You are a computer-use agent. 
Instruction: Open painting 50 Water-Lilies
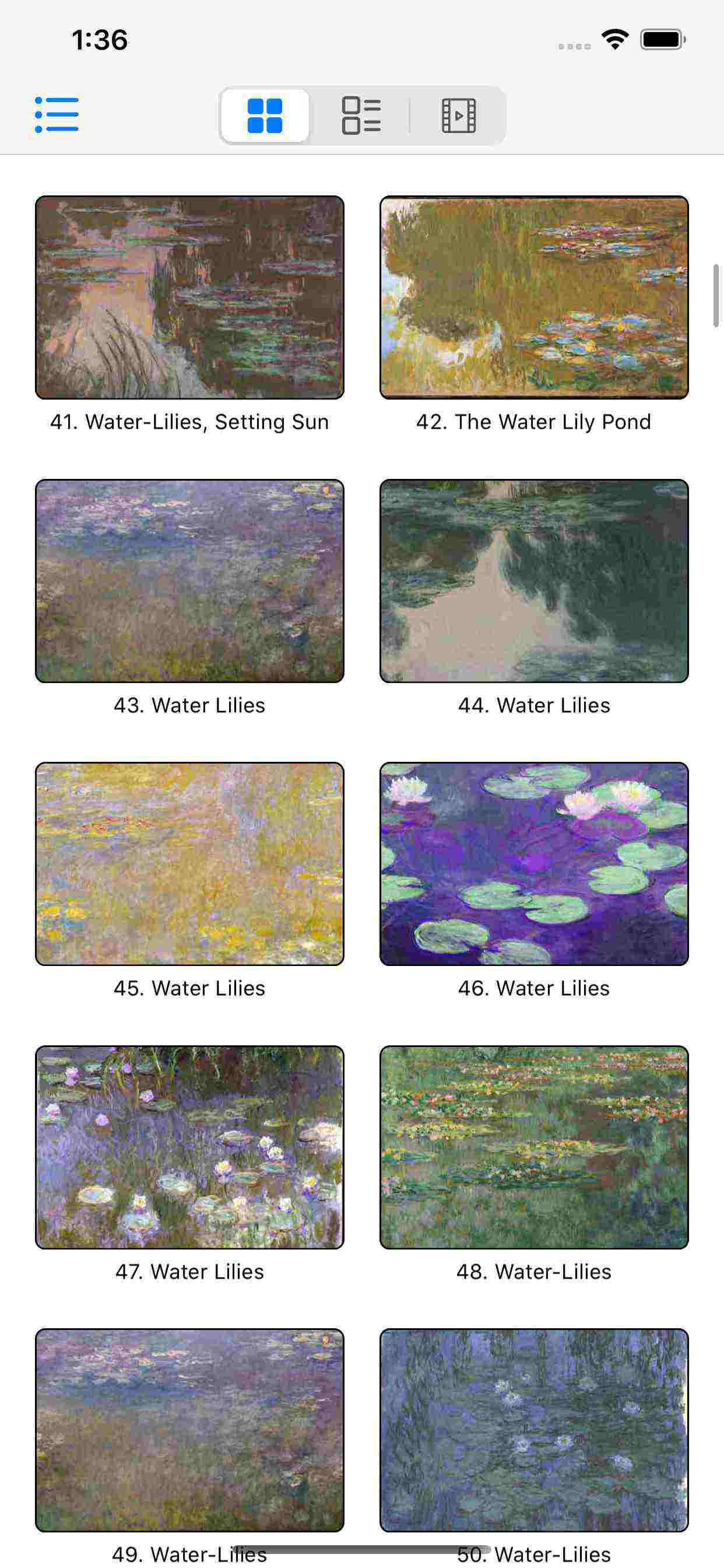pos(533,1429)
